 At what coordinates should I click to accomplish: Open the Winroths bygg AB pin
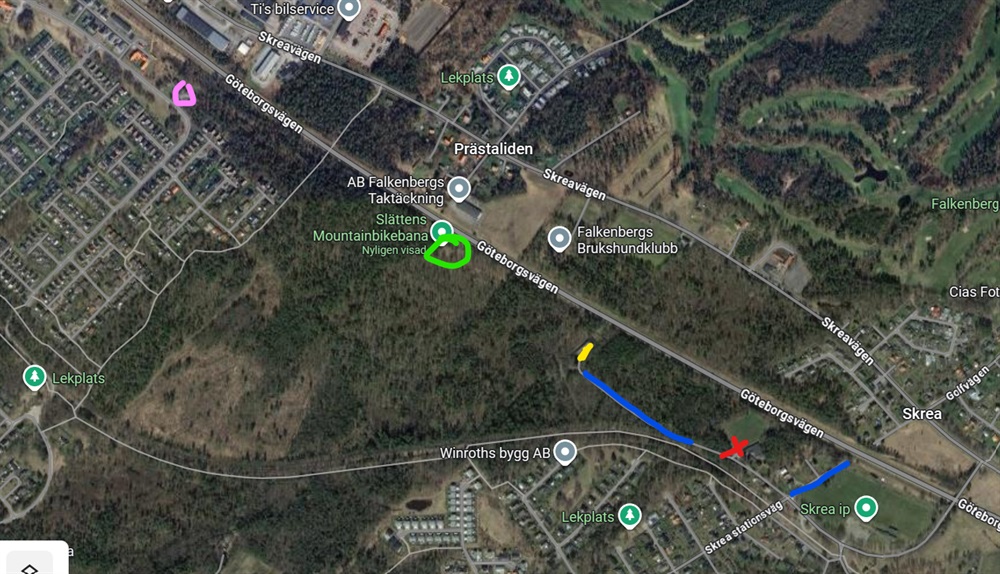click(x=565, y=452)
